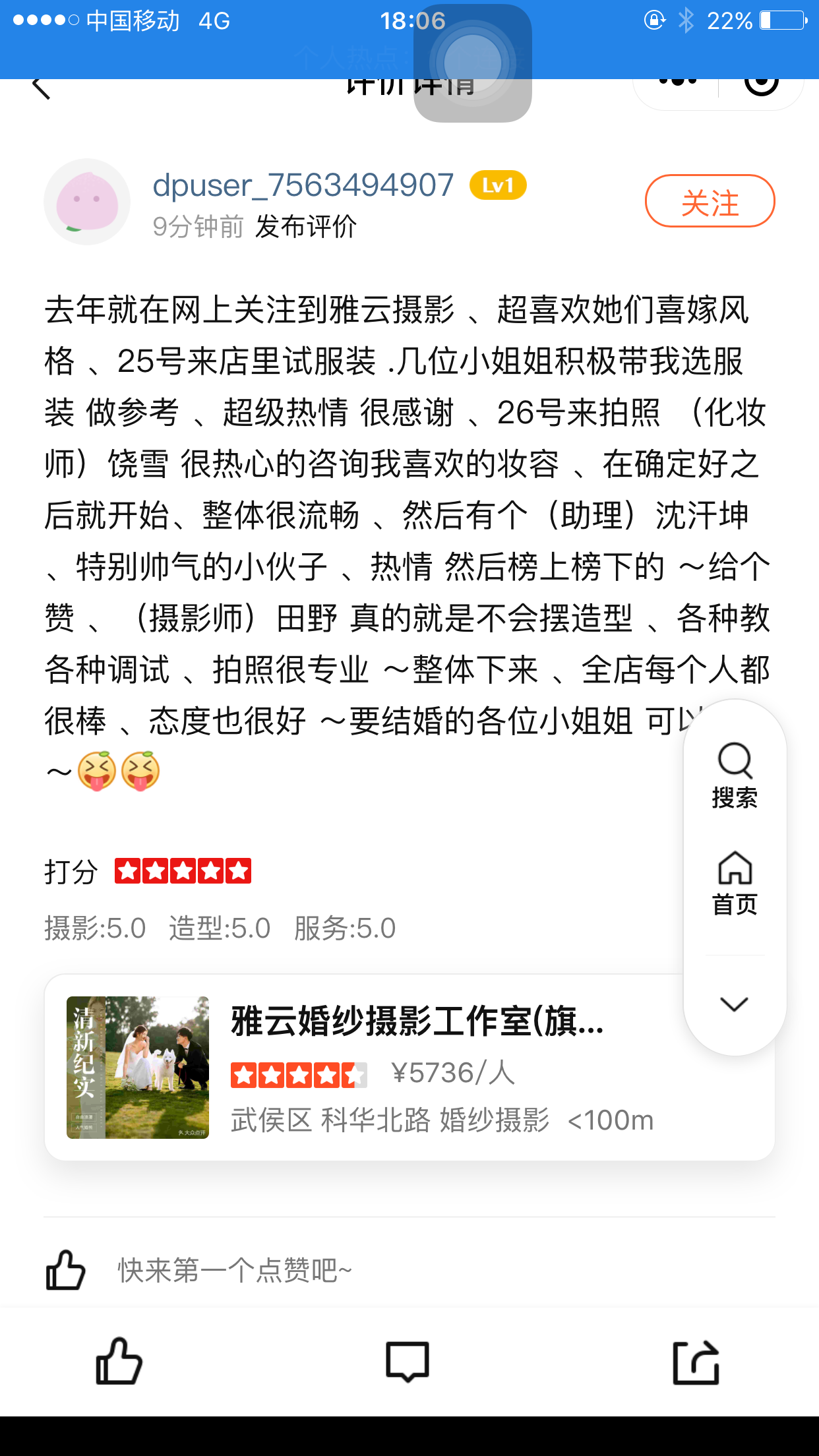Open 雅云婚纱摄影工作室 shop card
Screen dimensions: 819x1456
(409, 1067)
